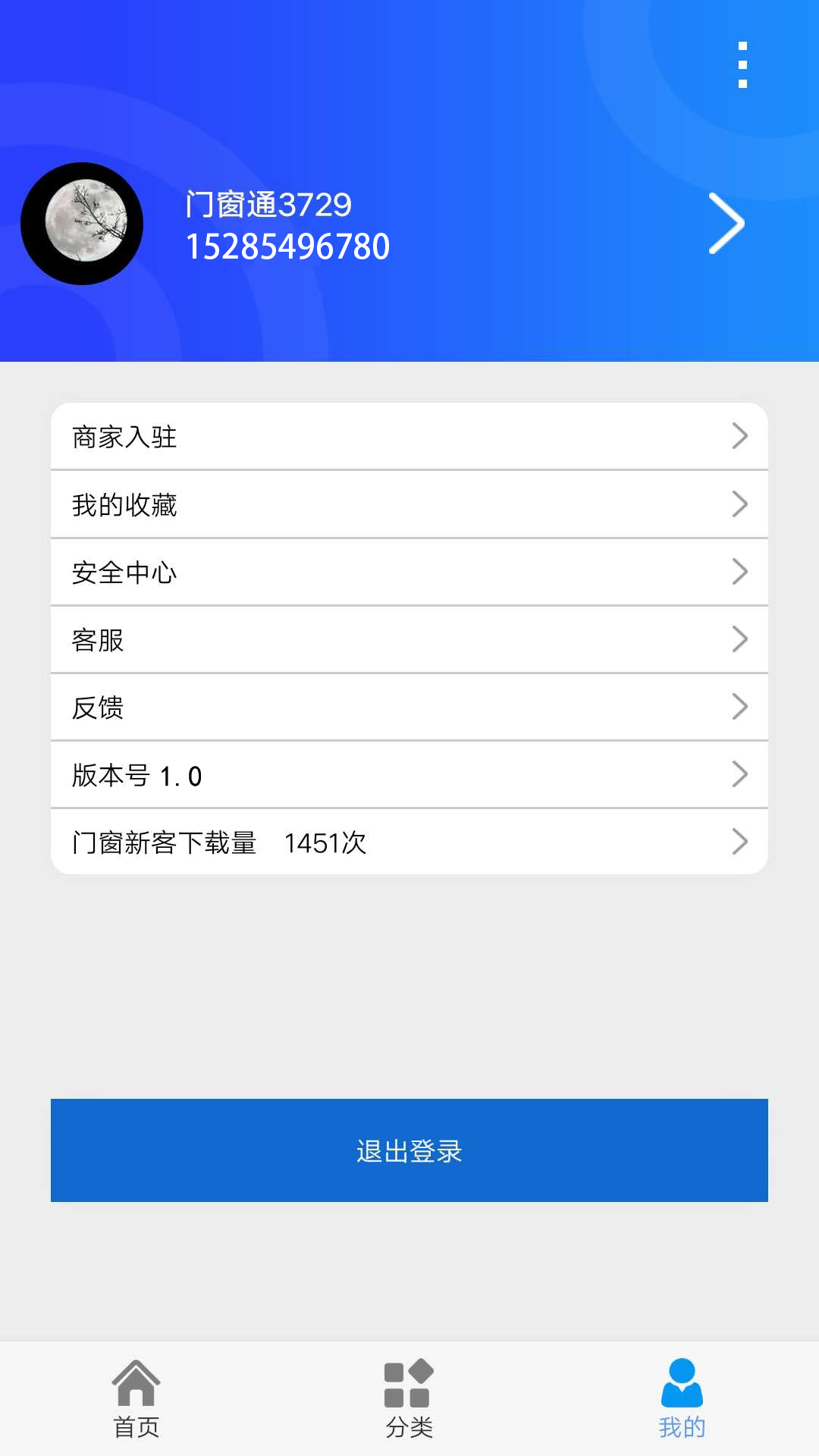Open the three-dot overflow menu
The height and width of the screenshot is (1456, 819).
[x=742, y=65]
